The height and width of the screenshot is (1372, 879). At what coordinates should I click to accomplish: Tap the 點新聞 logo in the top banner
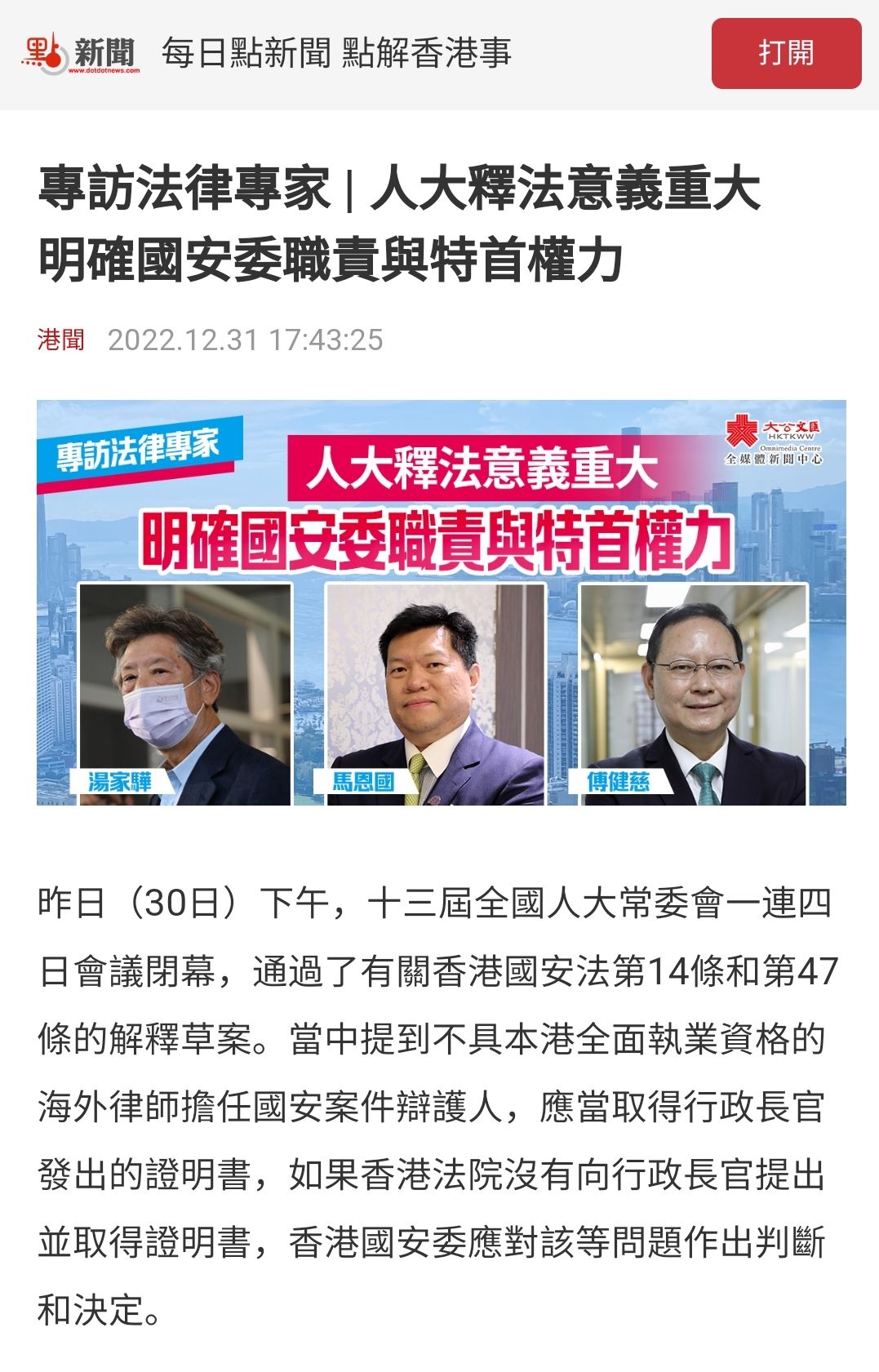(79, 53)
